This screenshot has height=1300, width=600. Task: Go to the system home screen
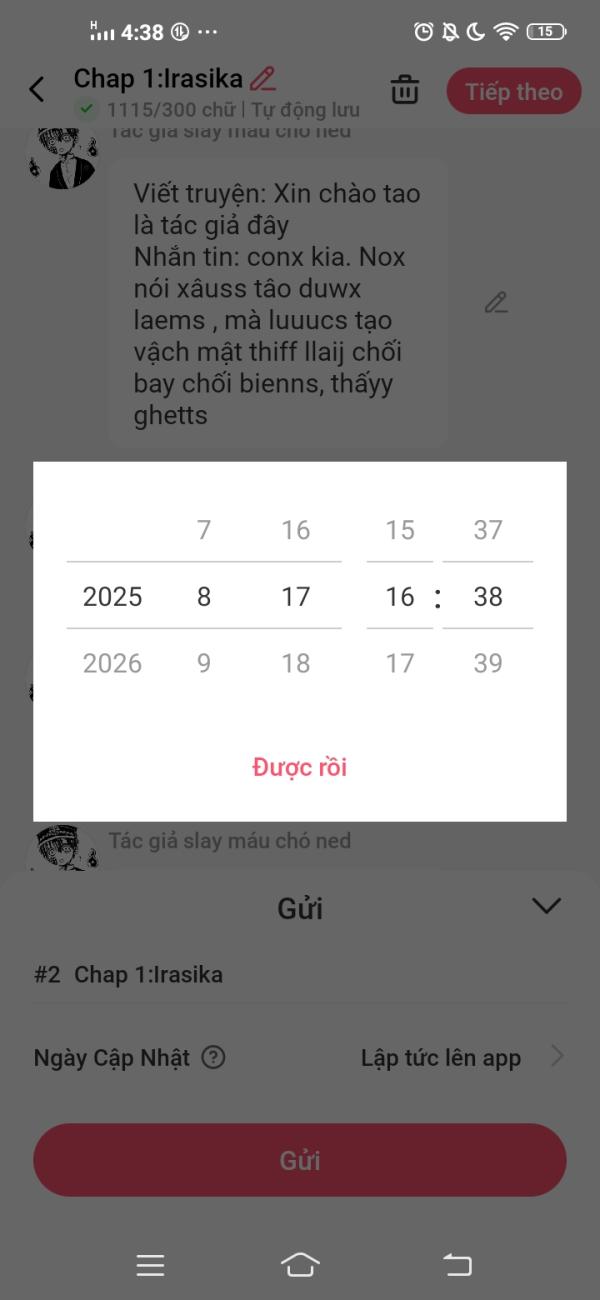(x=300, y=1265)
